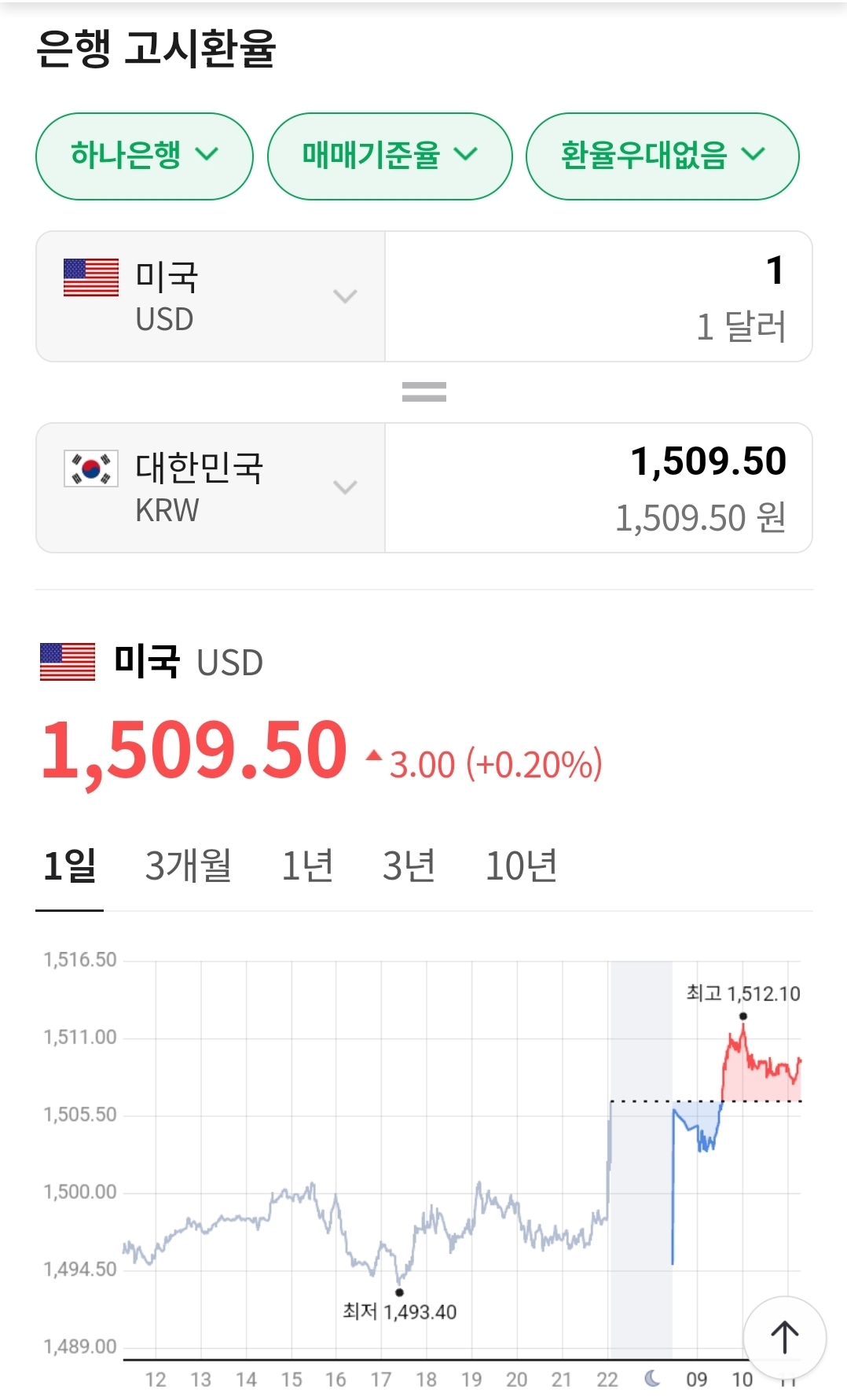Change the 대한민국 KRW currency selector
This screenshot has height=1400, width=847.
coord(211,487)
